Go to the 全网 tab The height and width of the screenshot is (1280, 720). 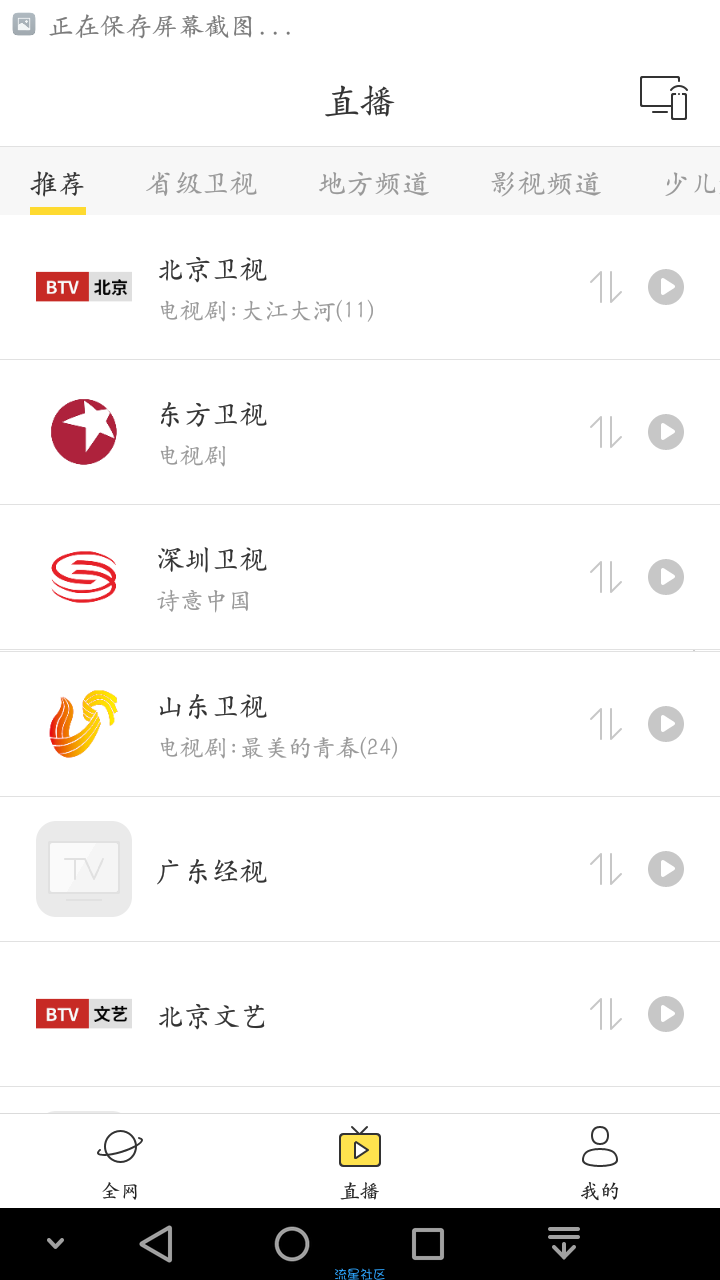(x=120, y=1162)
